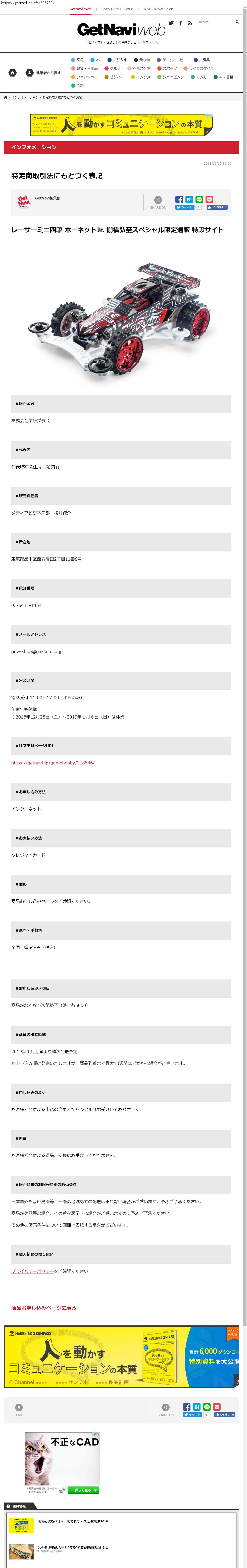This screenshot has height=1568, width=247.
Task: Go to the home icon button
Action: coord(12,73)
